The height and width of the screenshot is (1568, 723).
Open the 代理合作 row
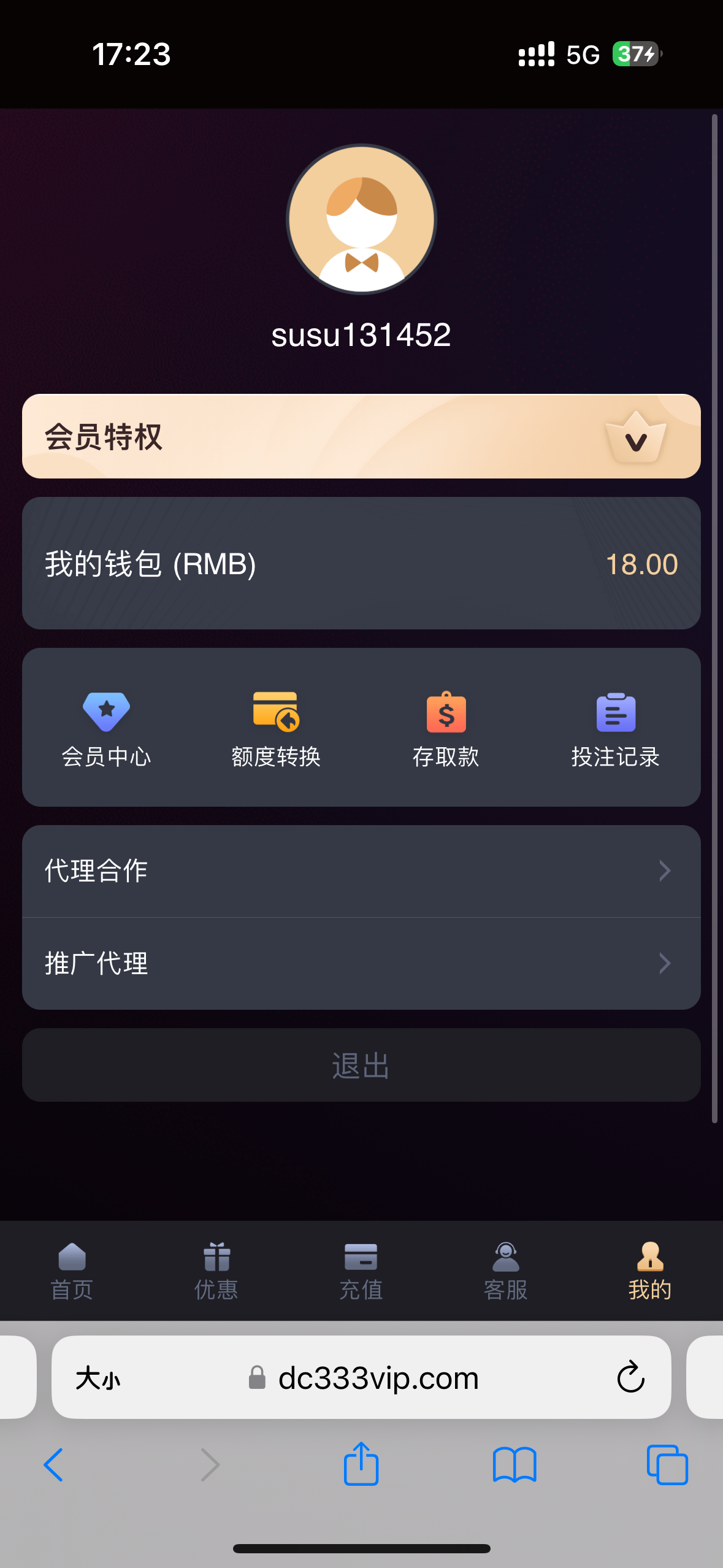tap(361, 871)
